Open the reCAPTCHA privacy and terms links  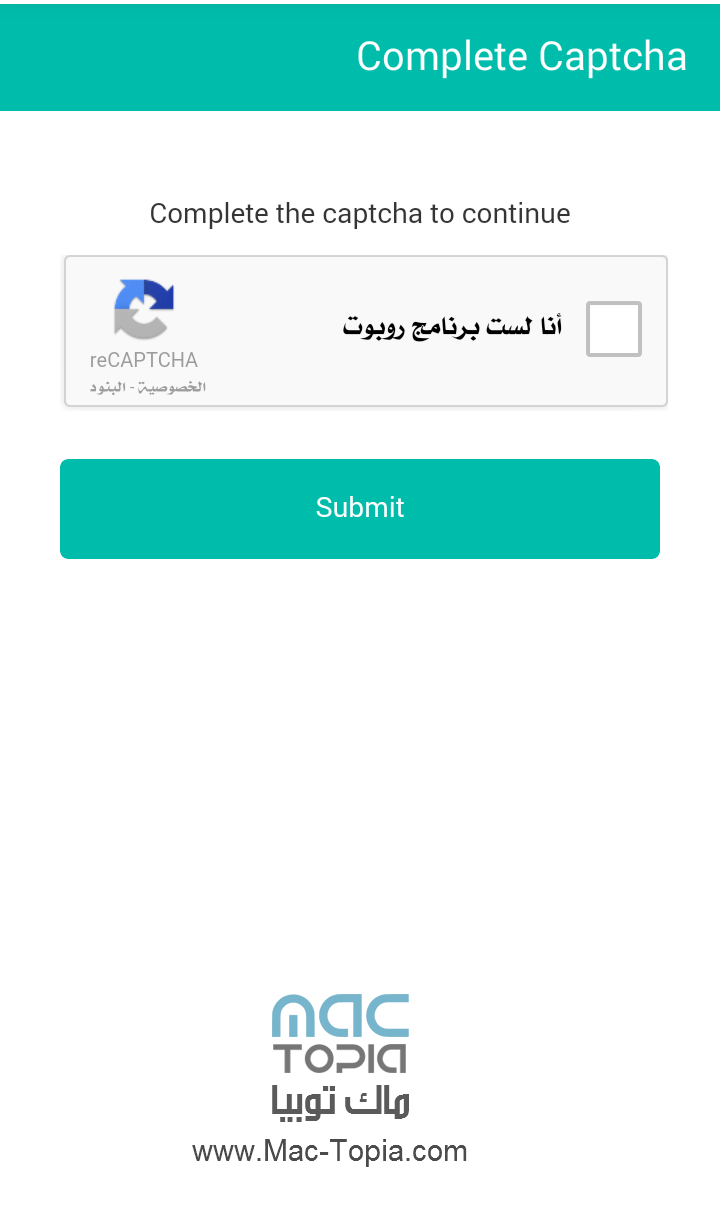(148, 387)
